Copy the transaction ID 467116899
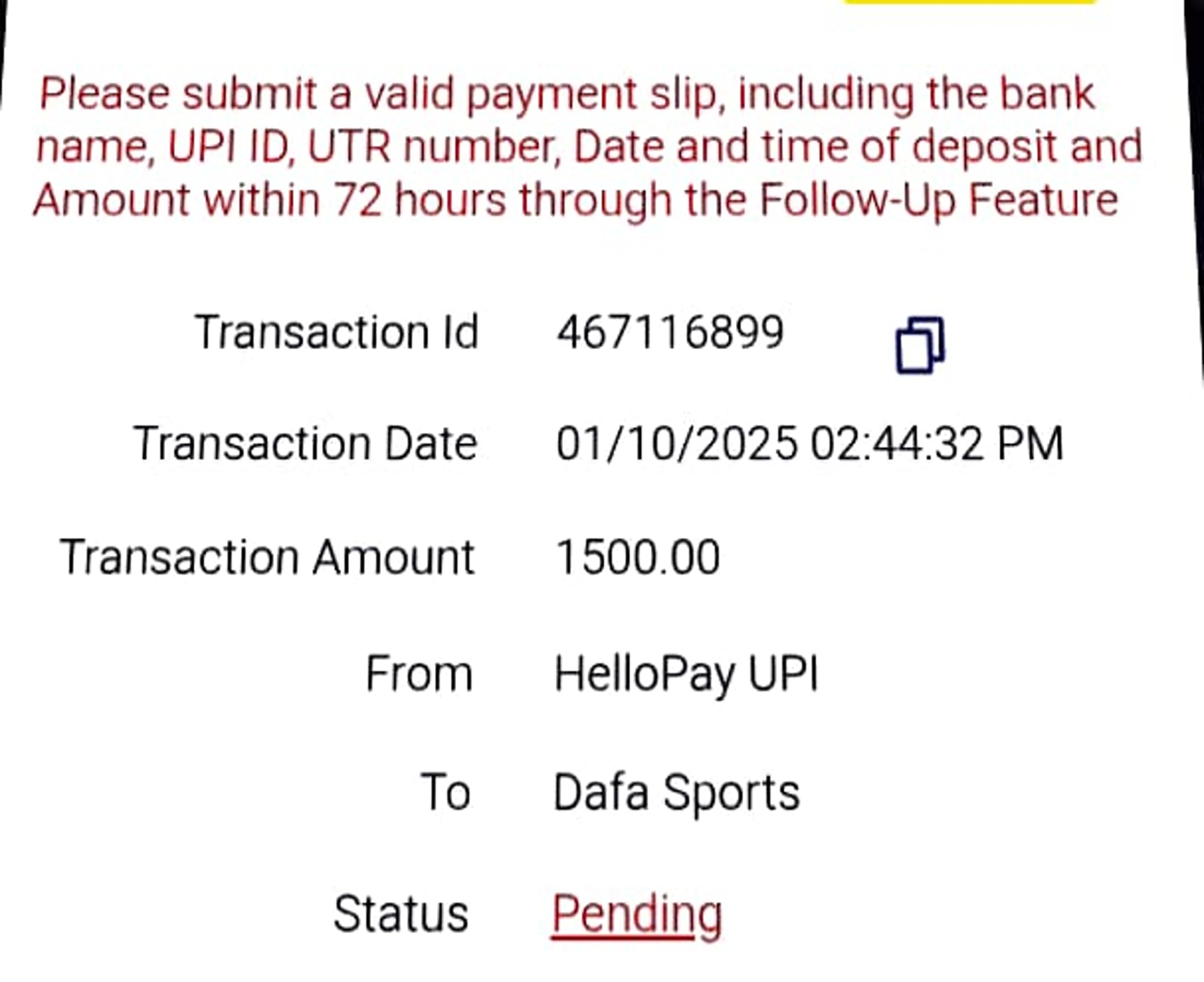 point(919,345)
